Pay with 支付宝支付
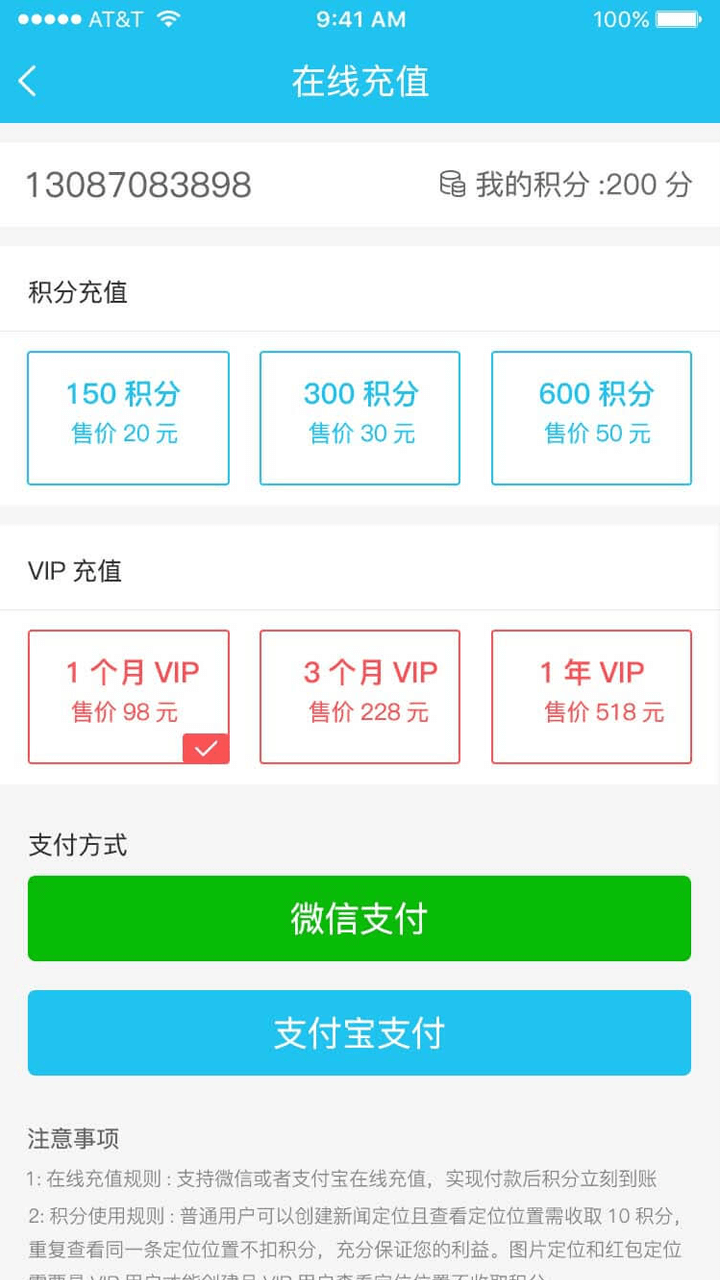 360,1032
